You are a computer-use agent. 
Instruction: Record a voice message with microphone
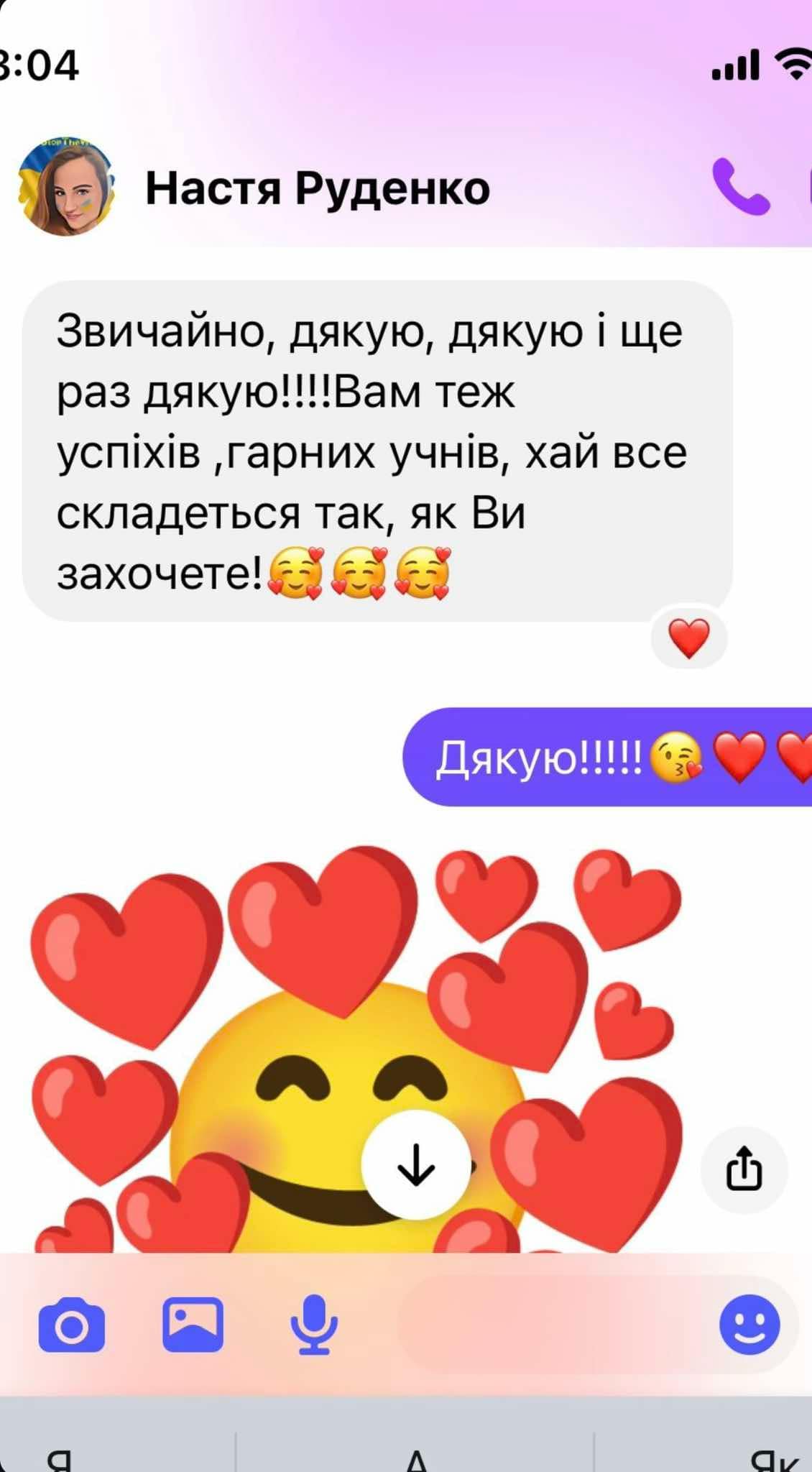314,1325
